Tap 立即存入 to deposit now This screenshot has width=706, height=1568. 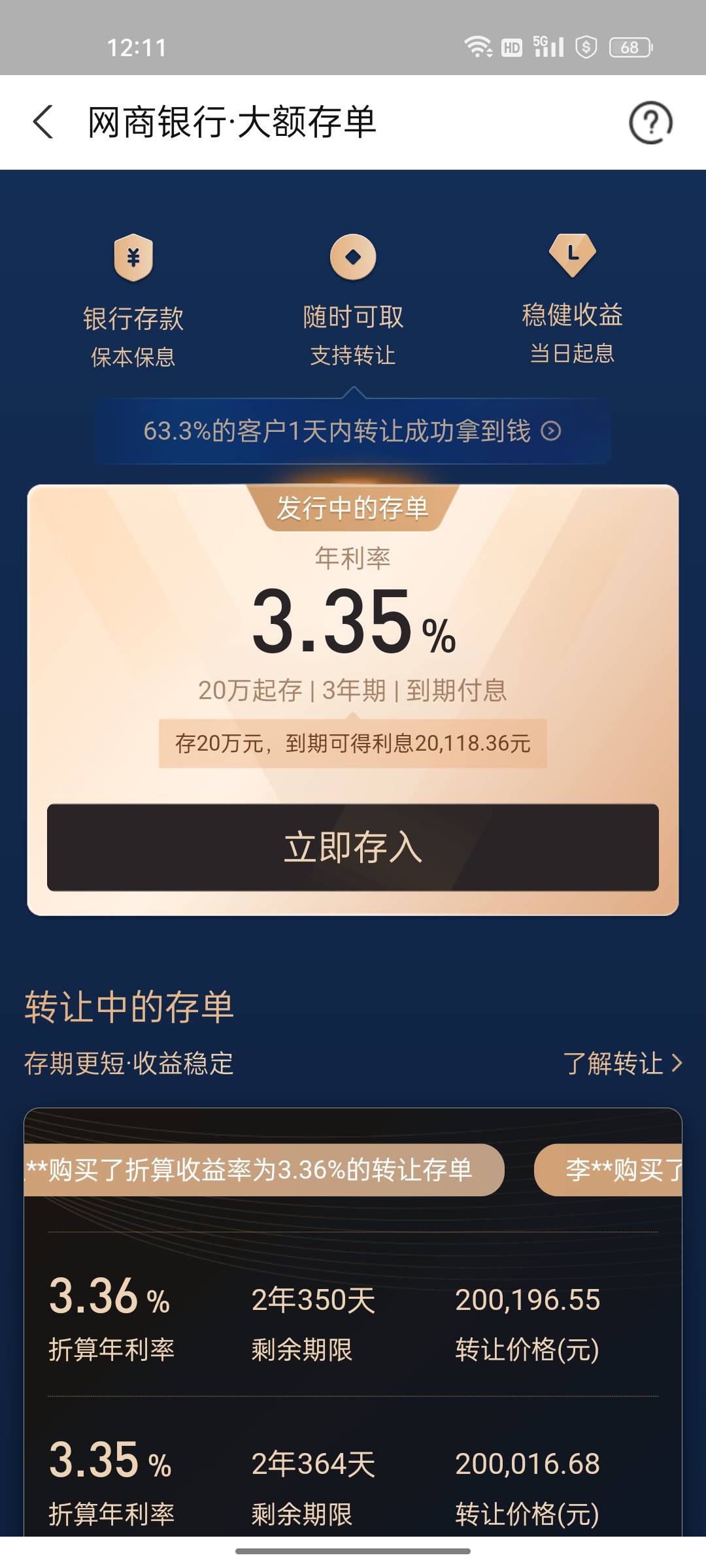[x=353, y=847]
